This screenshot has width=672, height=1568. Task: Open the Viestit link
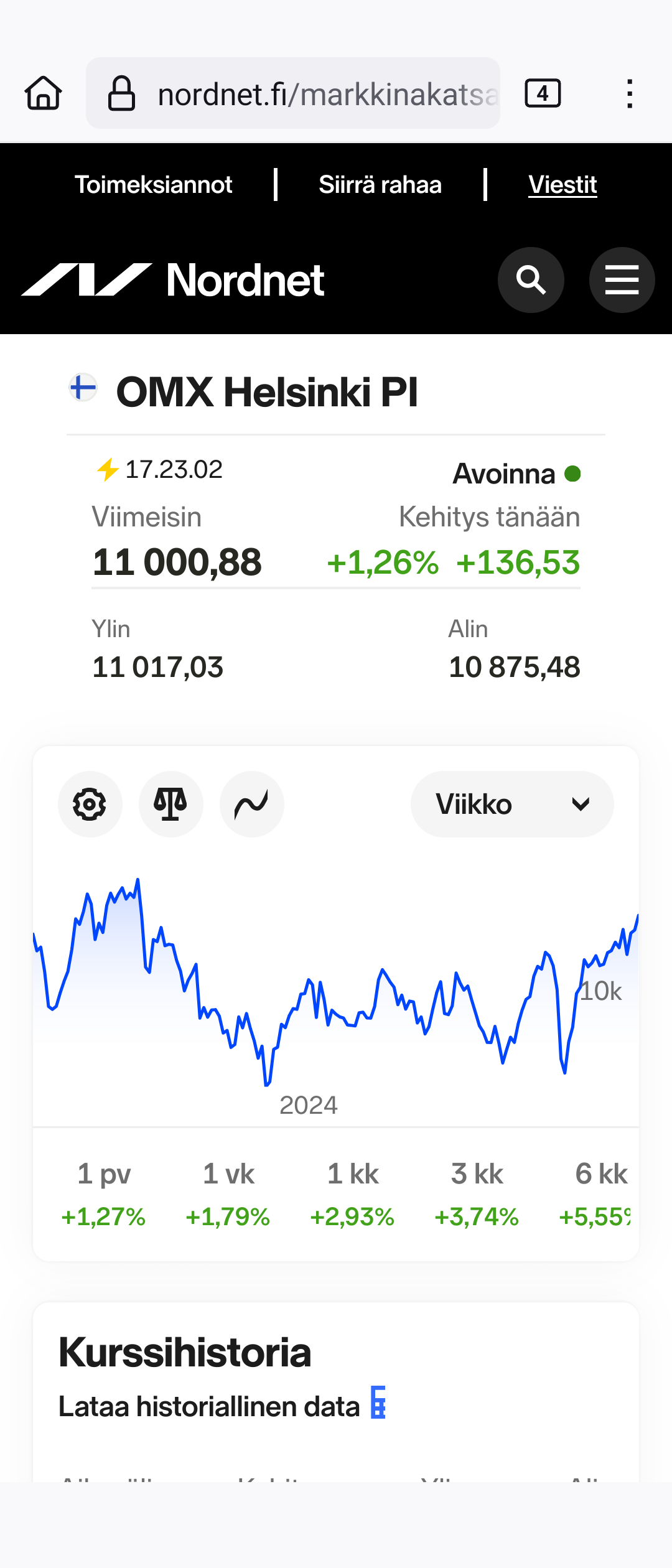coord(562,185)
